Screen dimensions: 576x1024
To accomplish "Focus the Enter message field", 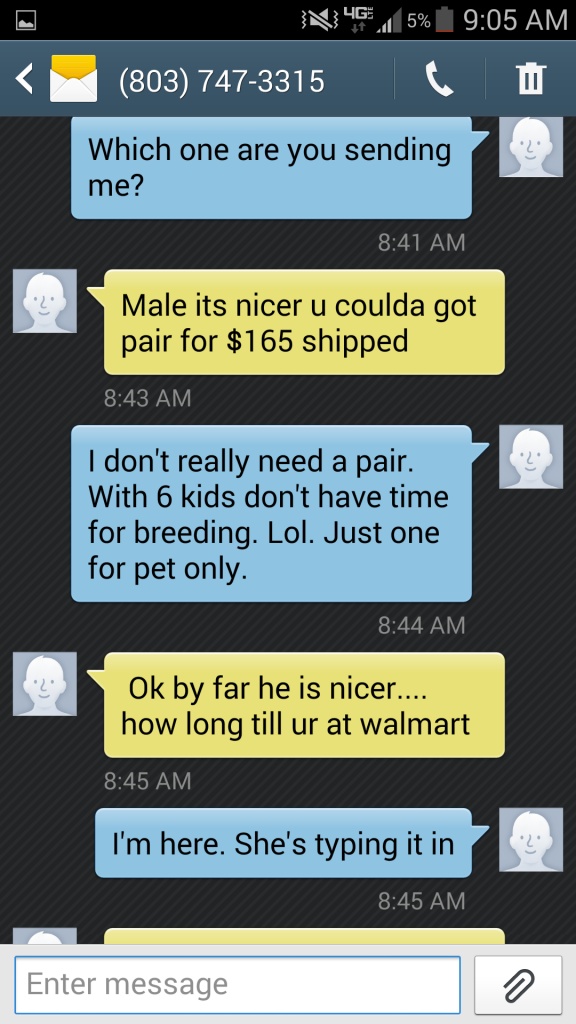I will pos(237,984).
